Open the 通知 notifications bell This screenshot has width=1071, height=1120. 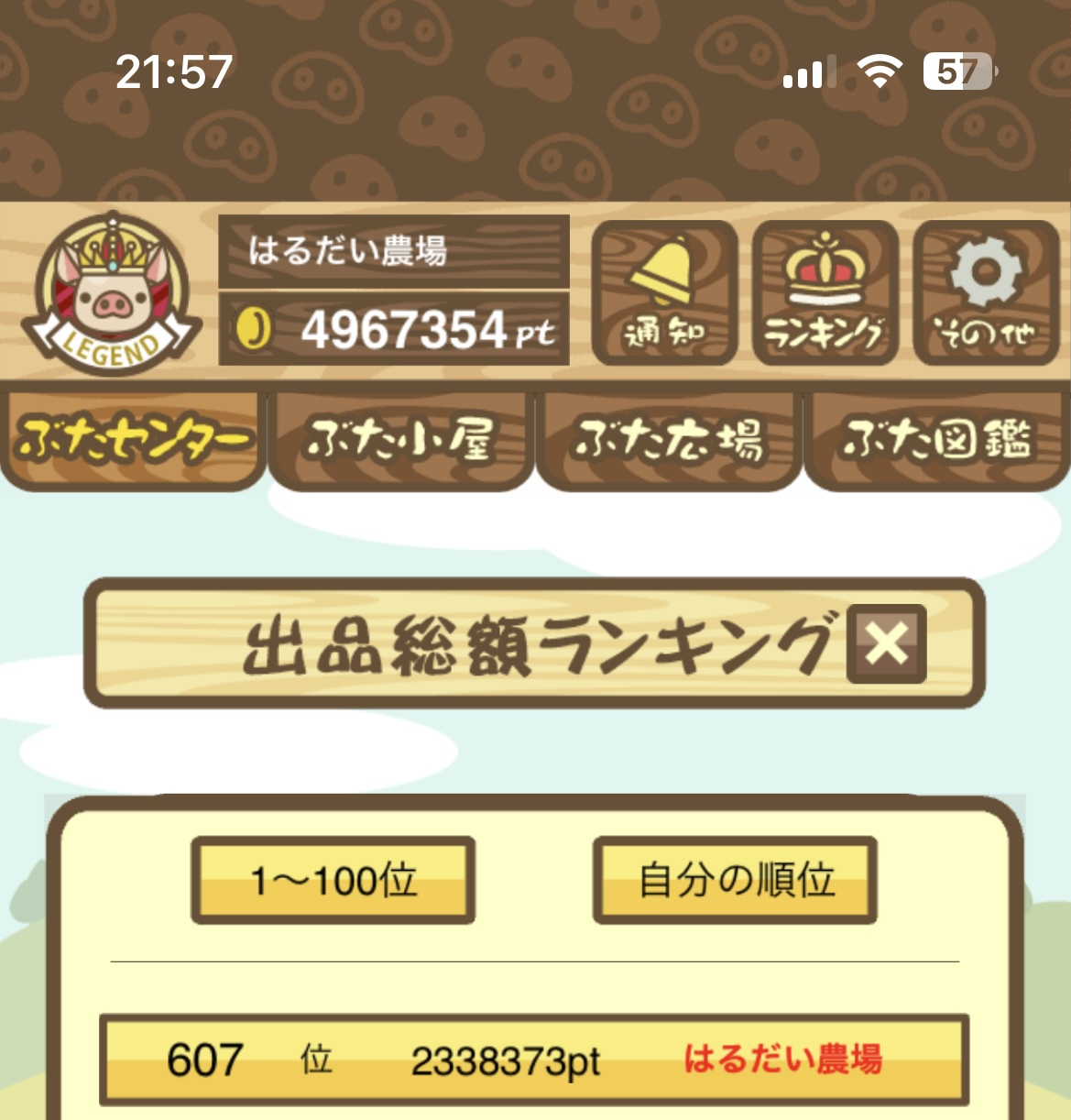click(664, 292)
